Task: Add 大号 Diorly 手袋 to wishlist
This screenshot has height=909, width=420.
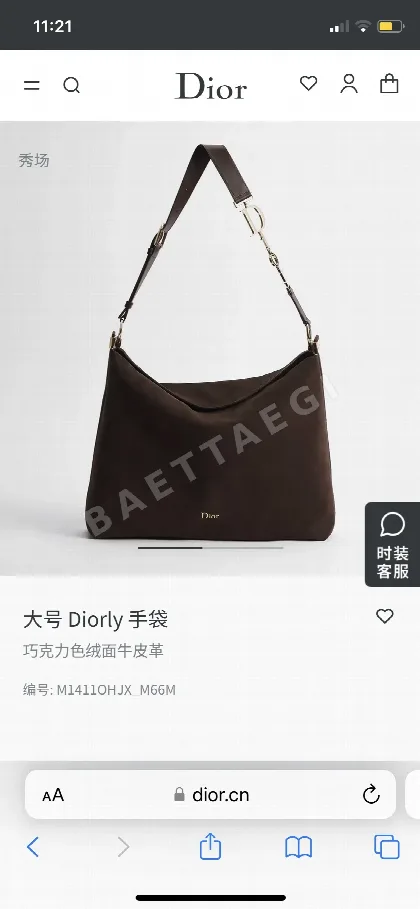Action: coord(385,616)
